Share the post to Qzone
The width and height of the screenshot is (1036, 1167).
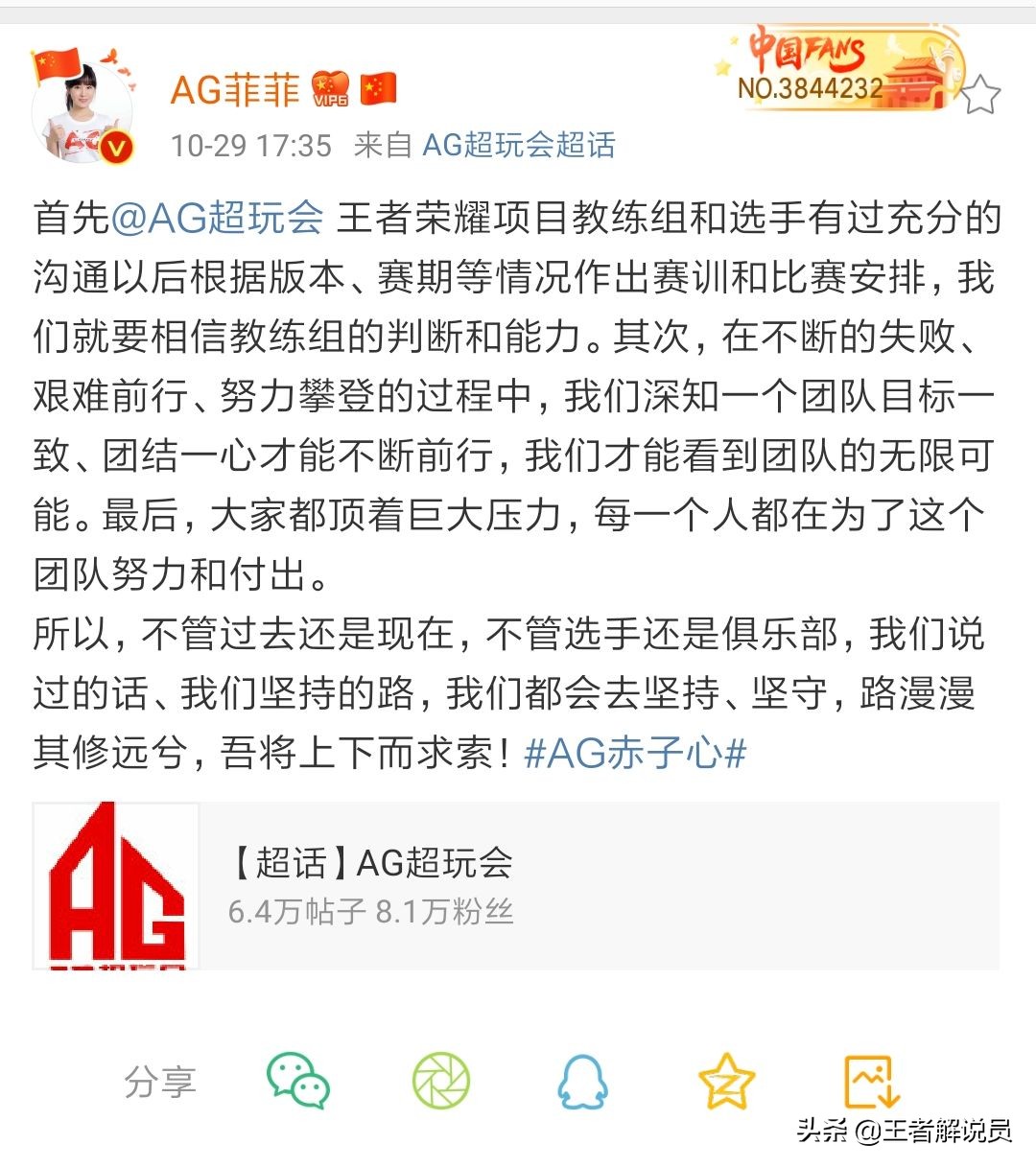(x=726, y=1081)
